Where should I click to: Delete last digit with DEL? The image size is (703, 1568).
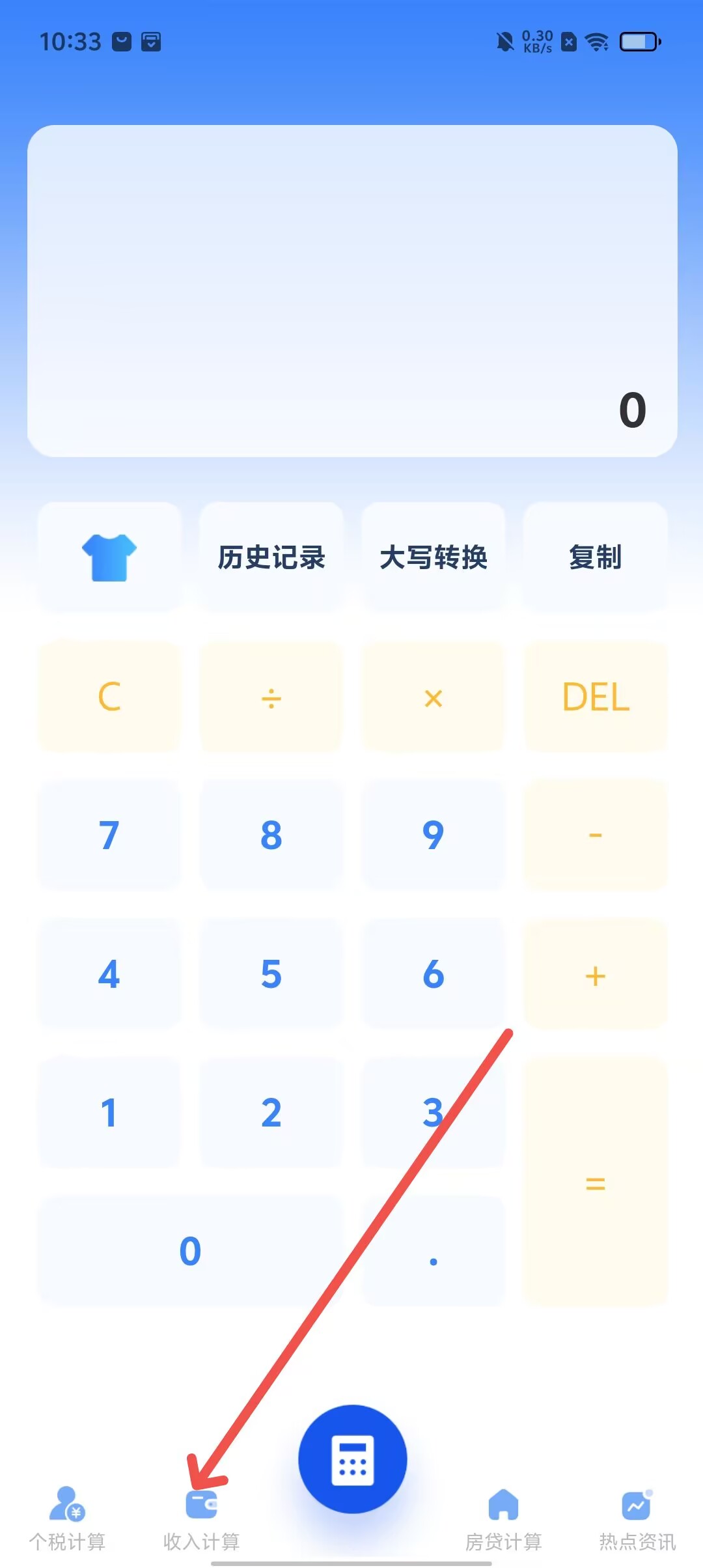click(596, 697)
